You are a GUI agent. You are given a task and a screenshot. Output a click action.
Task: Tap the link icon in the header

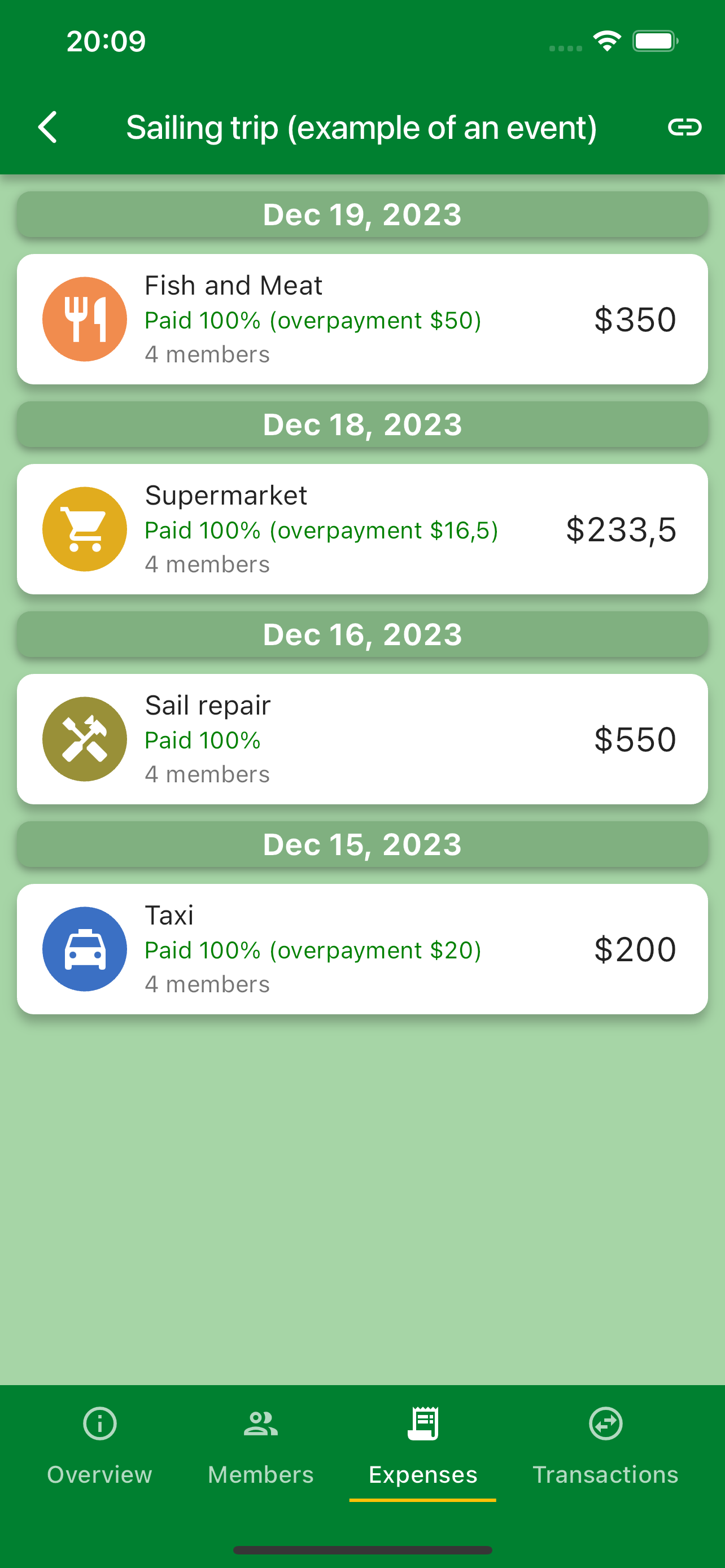684,127
